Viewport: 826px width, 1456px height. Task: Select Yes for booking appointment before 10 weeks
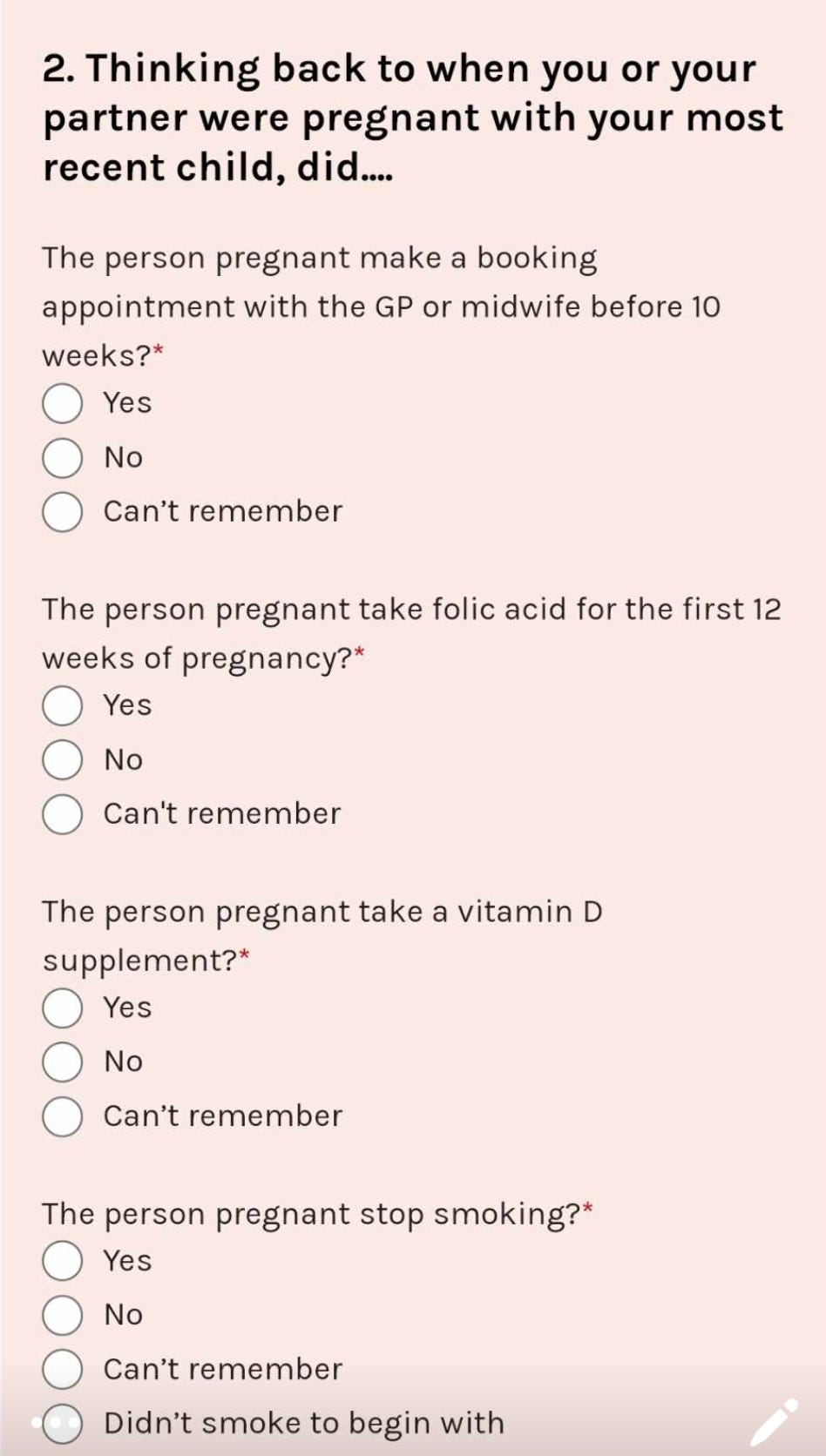[63, 403]
